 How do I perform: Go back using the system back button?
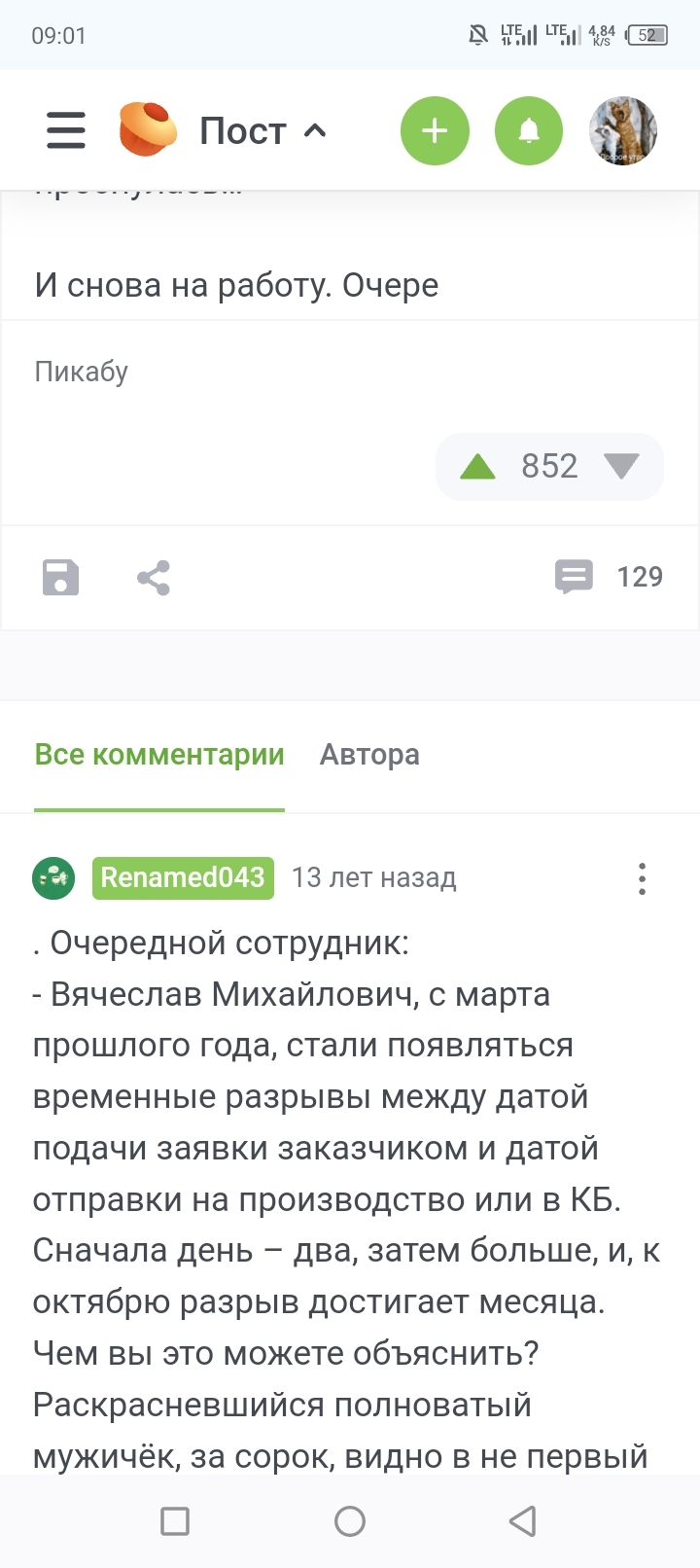[x=523, y=1521]
